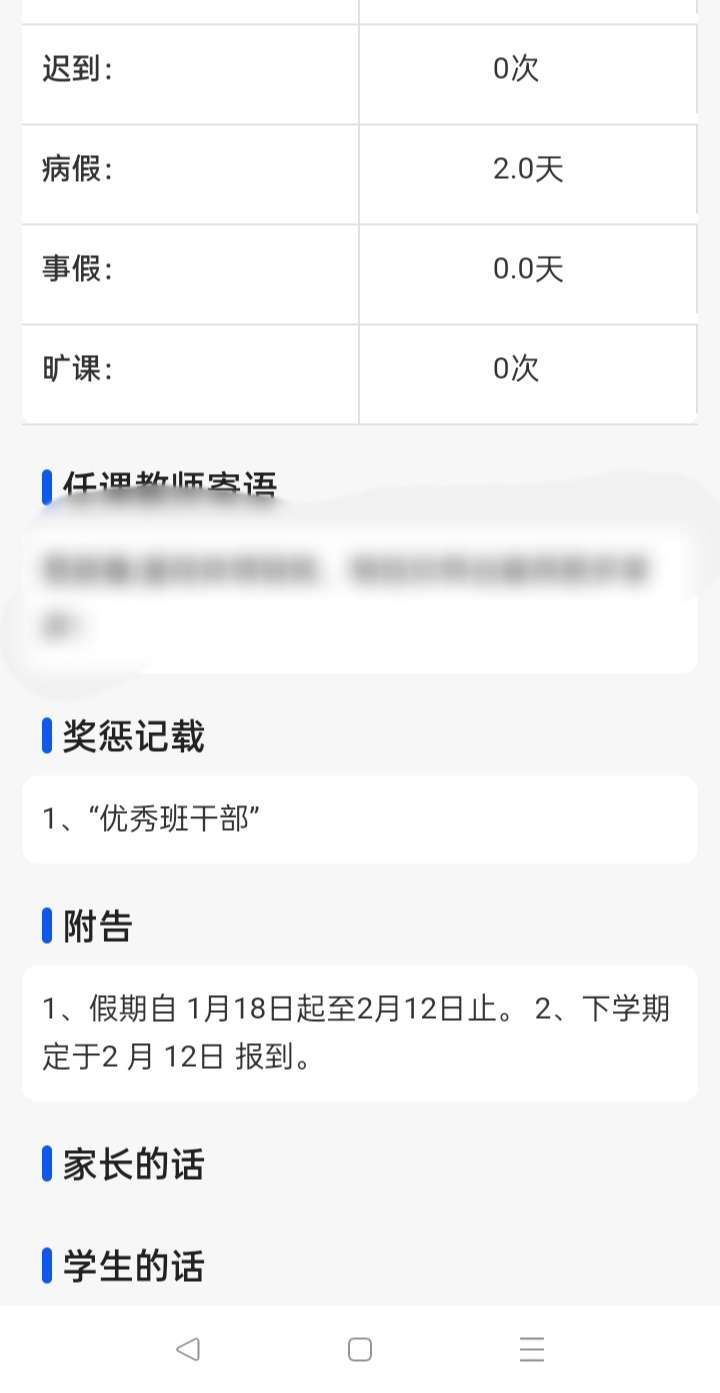Return to the home screen

[360, 1349]
